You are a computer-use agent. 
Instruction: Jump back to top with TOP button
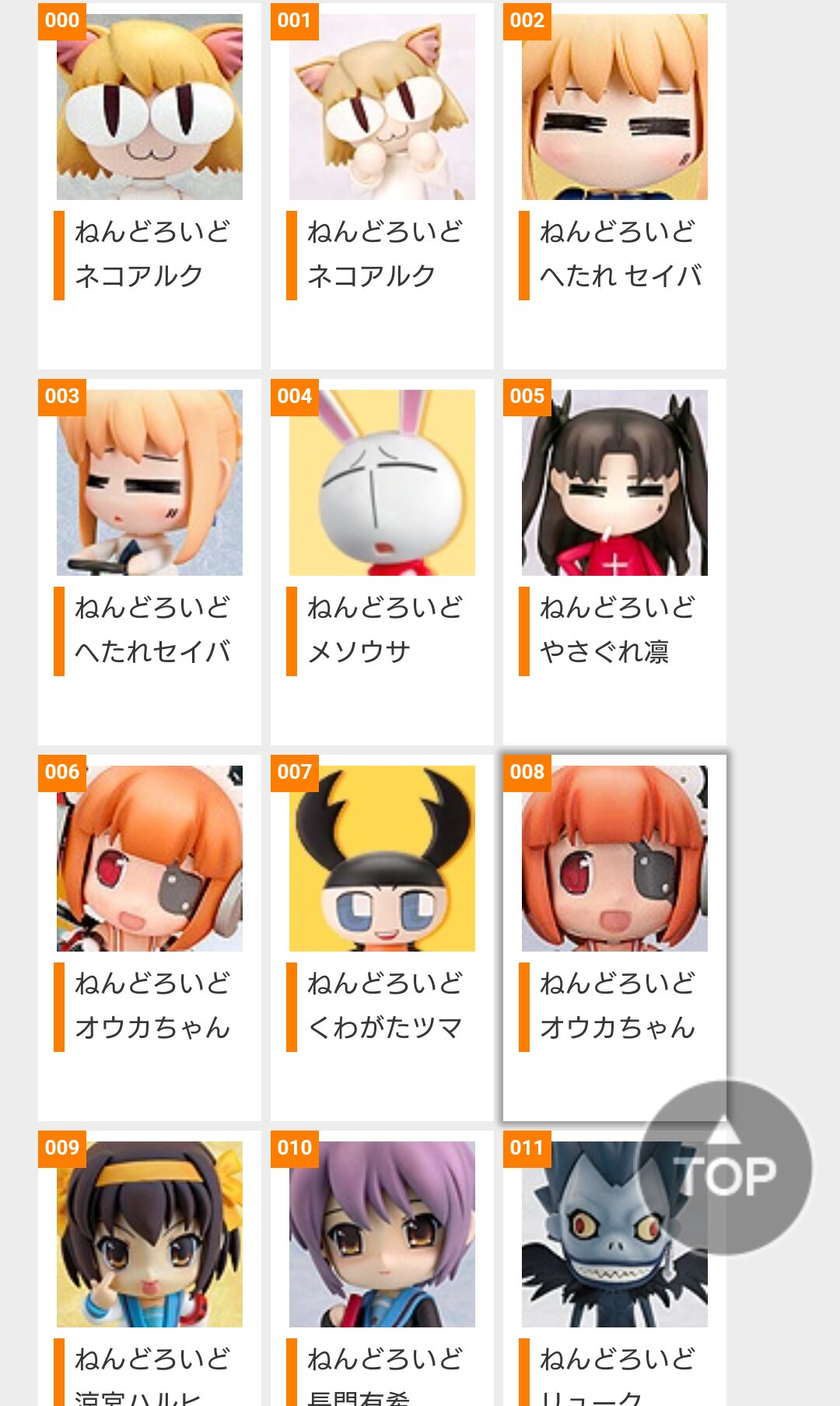tap(725, 1167)
